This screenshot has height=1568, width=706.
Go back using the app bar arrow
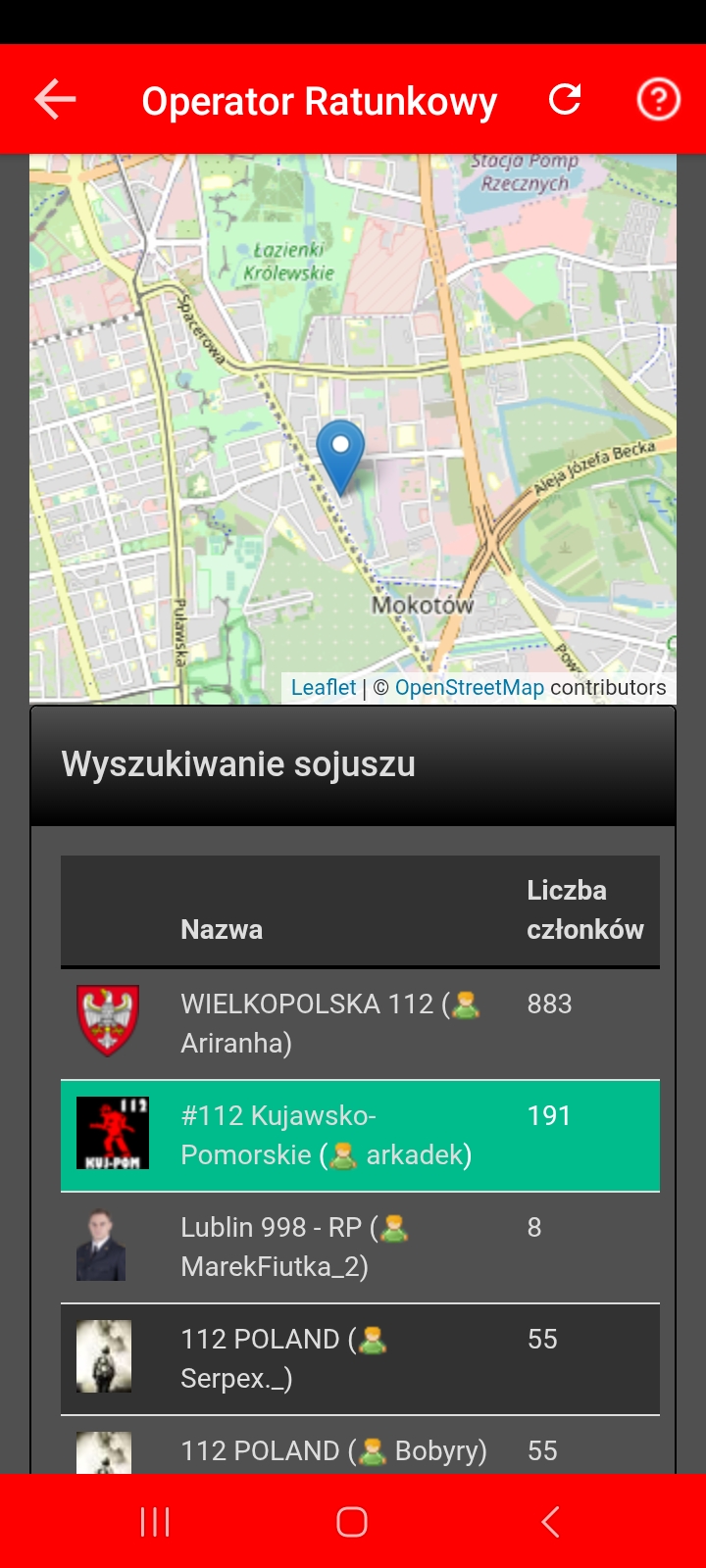click(x=56, y=100)
